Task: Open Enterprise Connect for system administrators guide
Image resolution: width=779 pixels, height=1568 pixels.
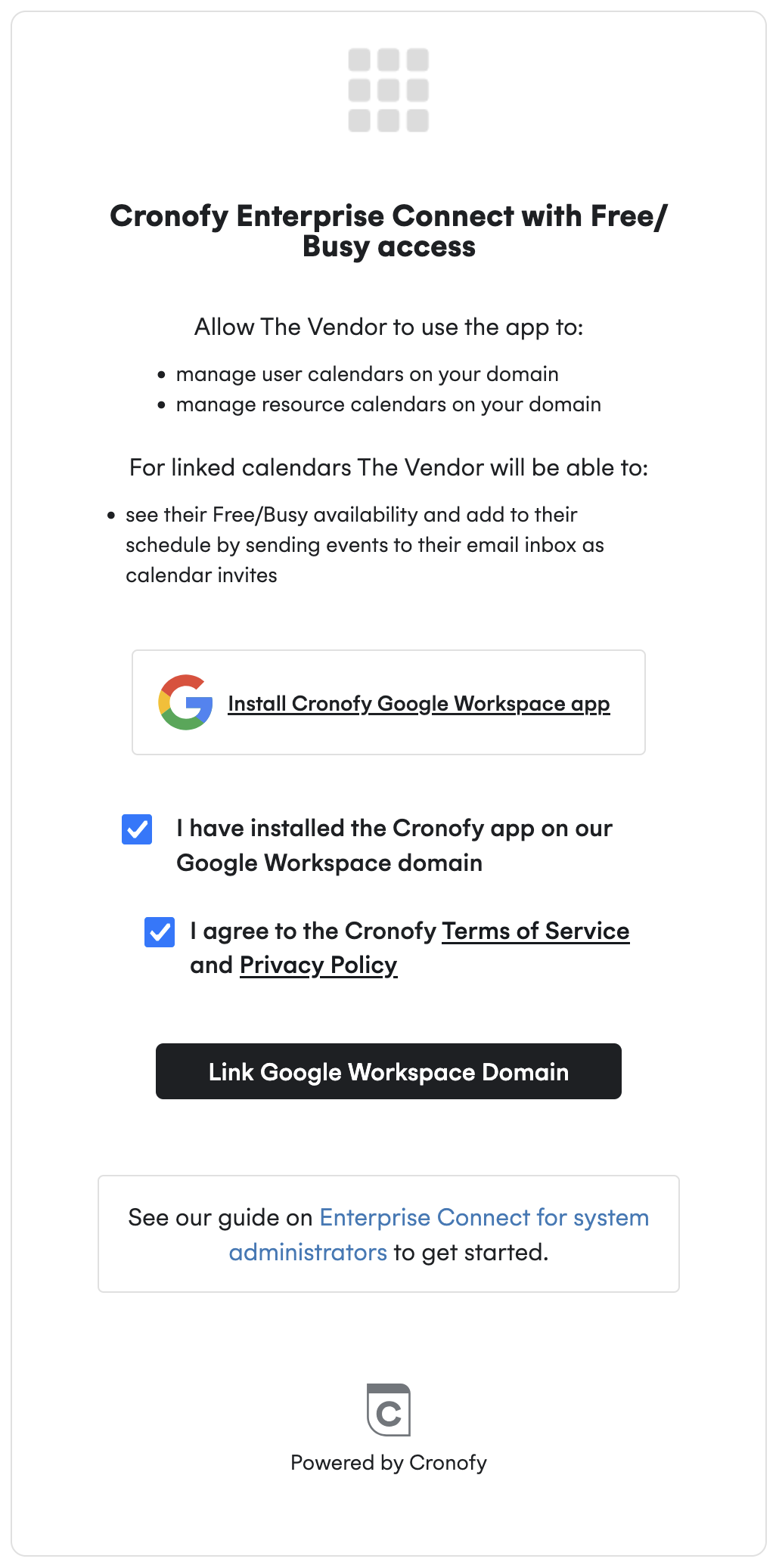Action: (x=484, y=1218)
